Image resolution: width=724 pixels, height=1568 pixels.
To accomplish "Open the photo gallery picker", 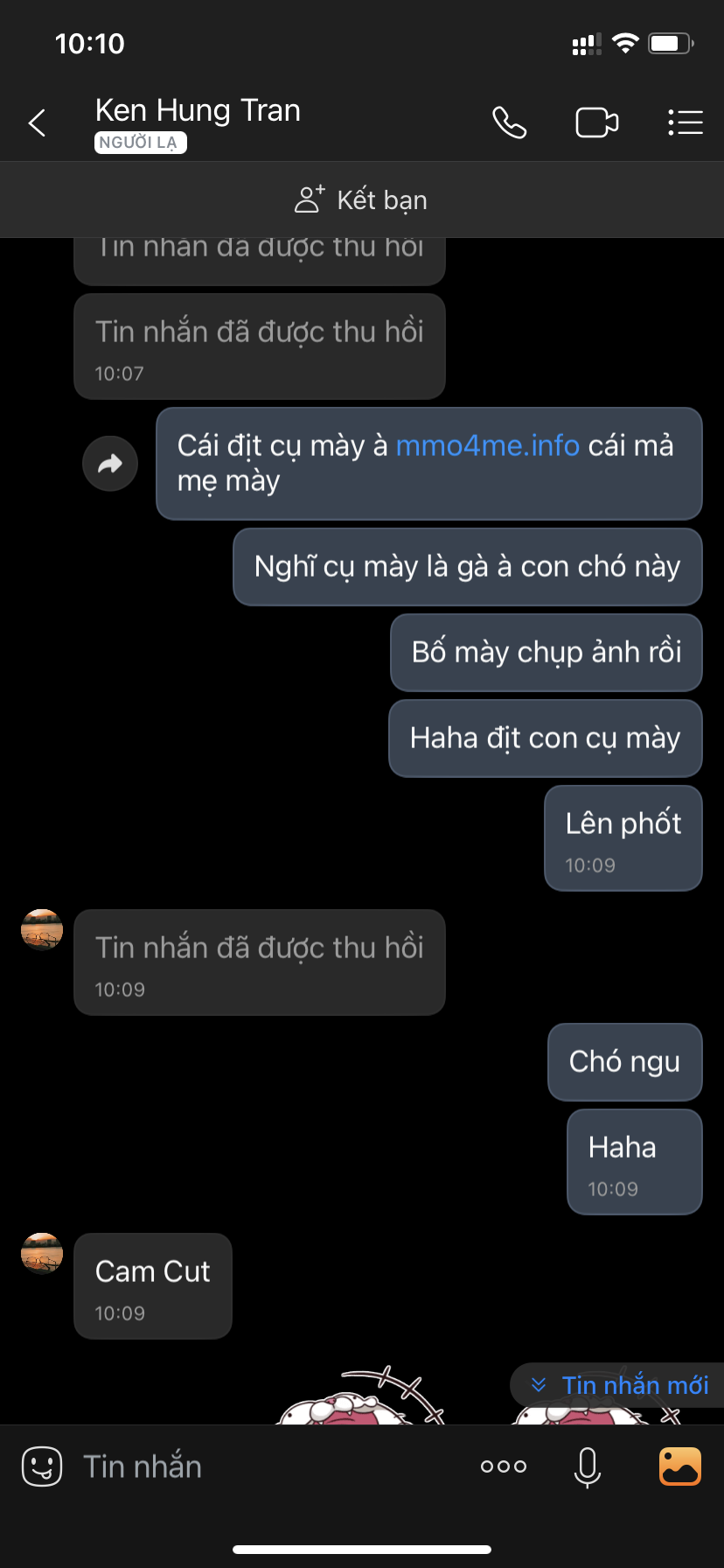I will tap(679, 1466).
